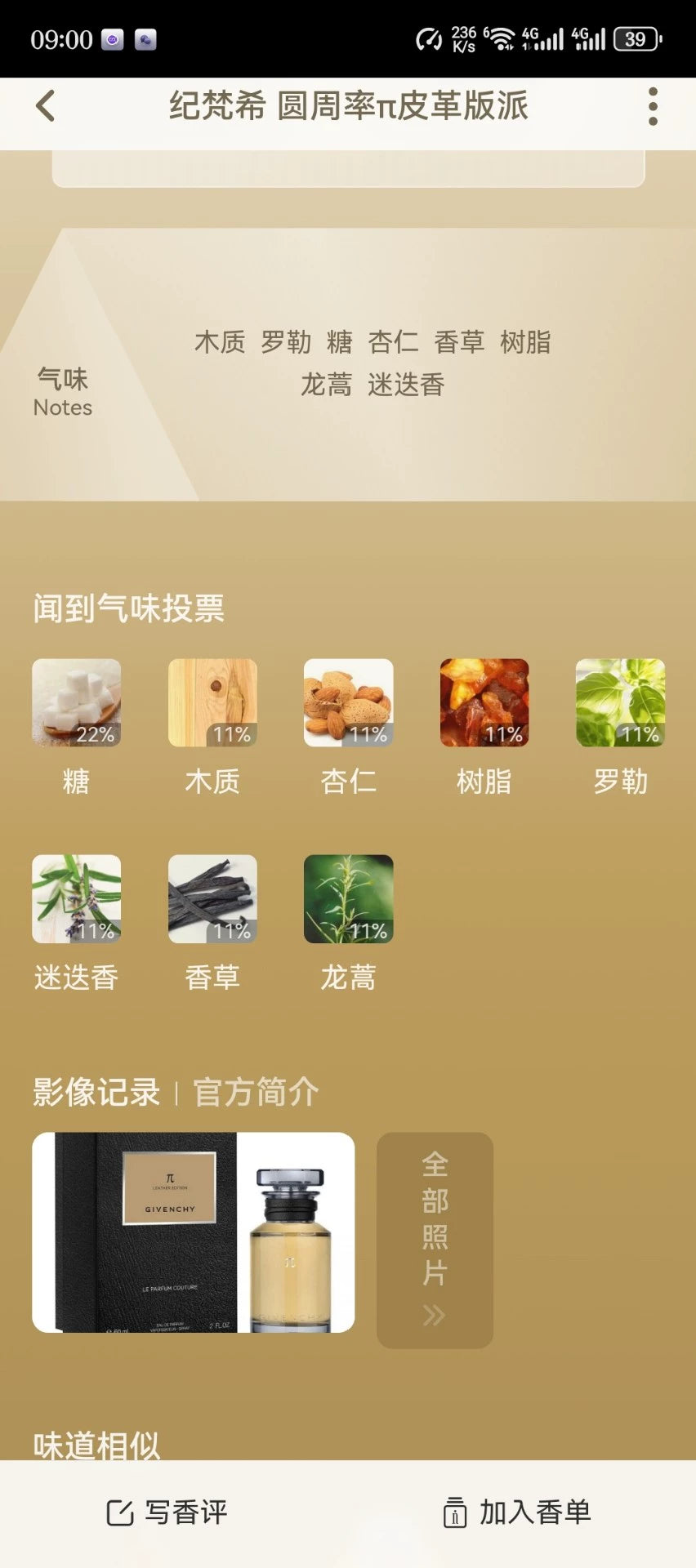696x1568 pixels.
Task: Open the 罗勒 note in Notes list
Action: tap(286, 341)
